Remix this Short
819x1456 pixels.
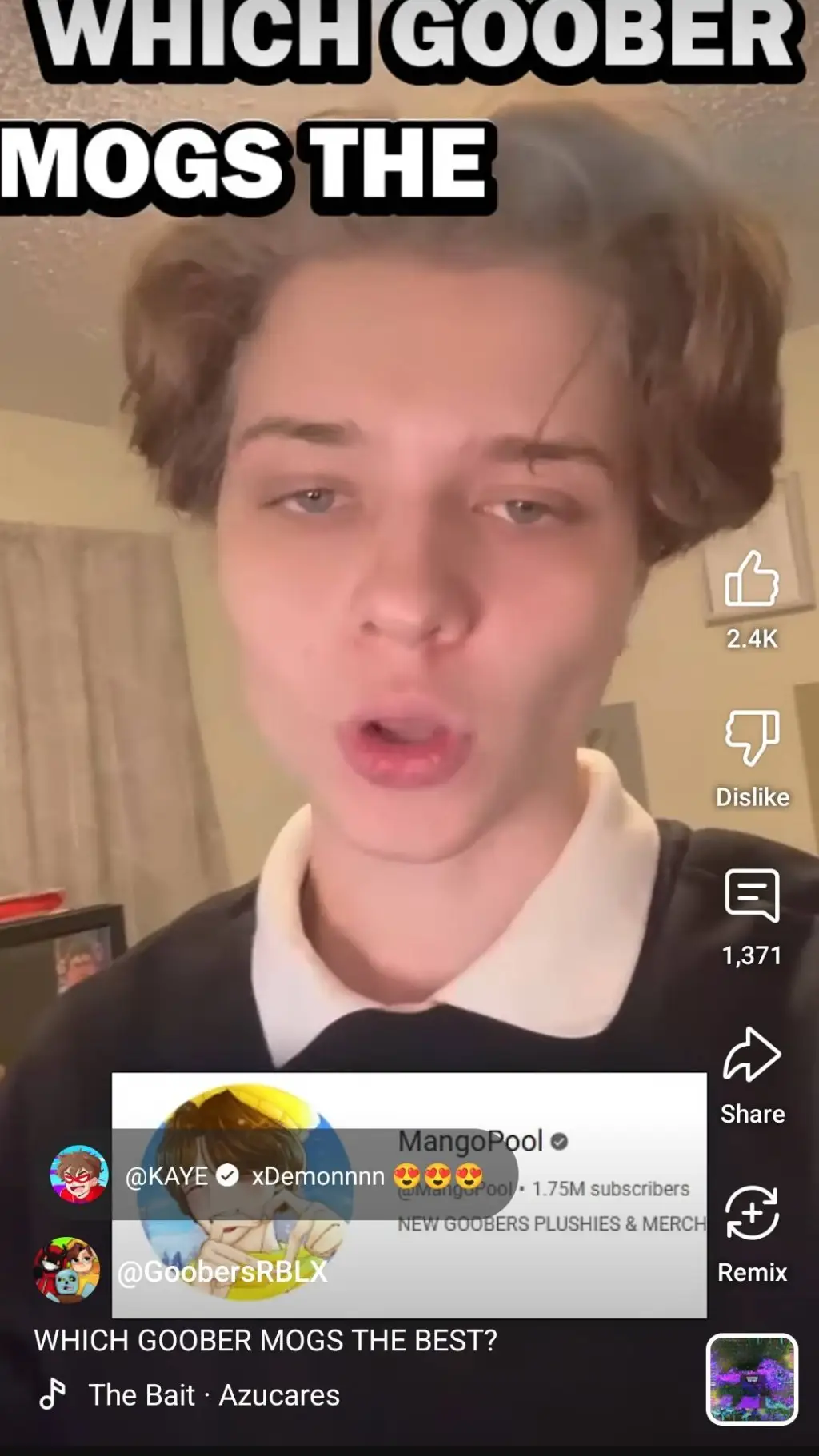(751, 1214)
